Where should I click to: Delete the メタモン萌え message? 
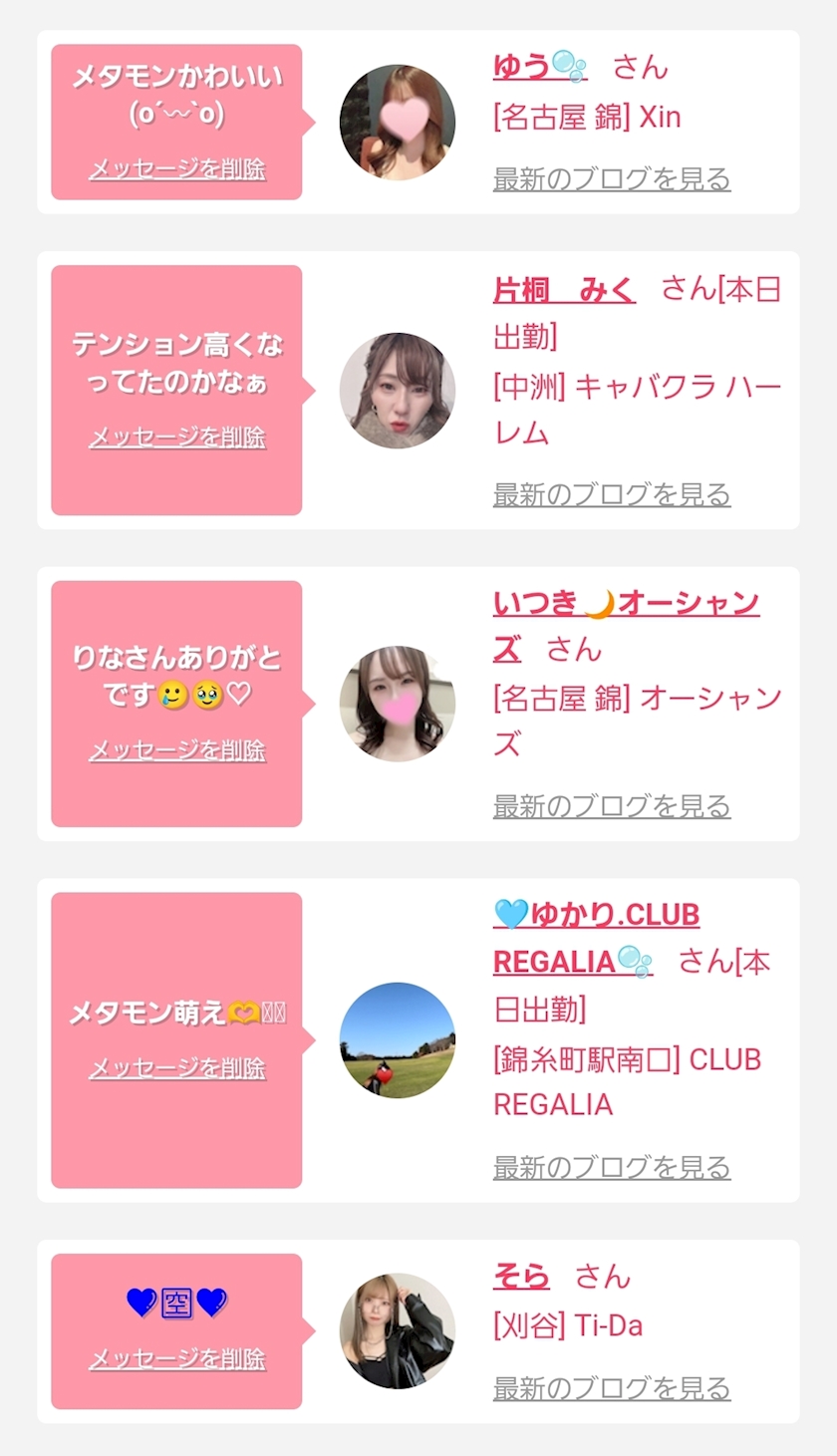[177, 1068]
